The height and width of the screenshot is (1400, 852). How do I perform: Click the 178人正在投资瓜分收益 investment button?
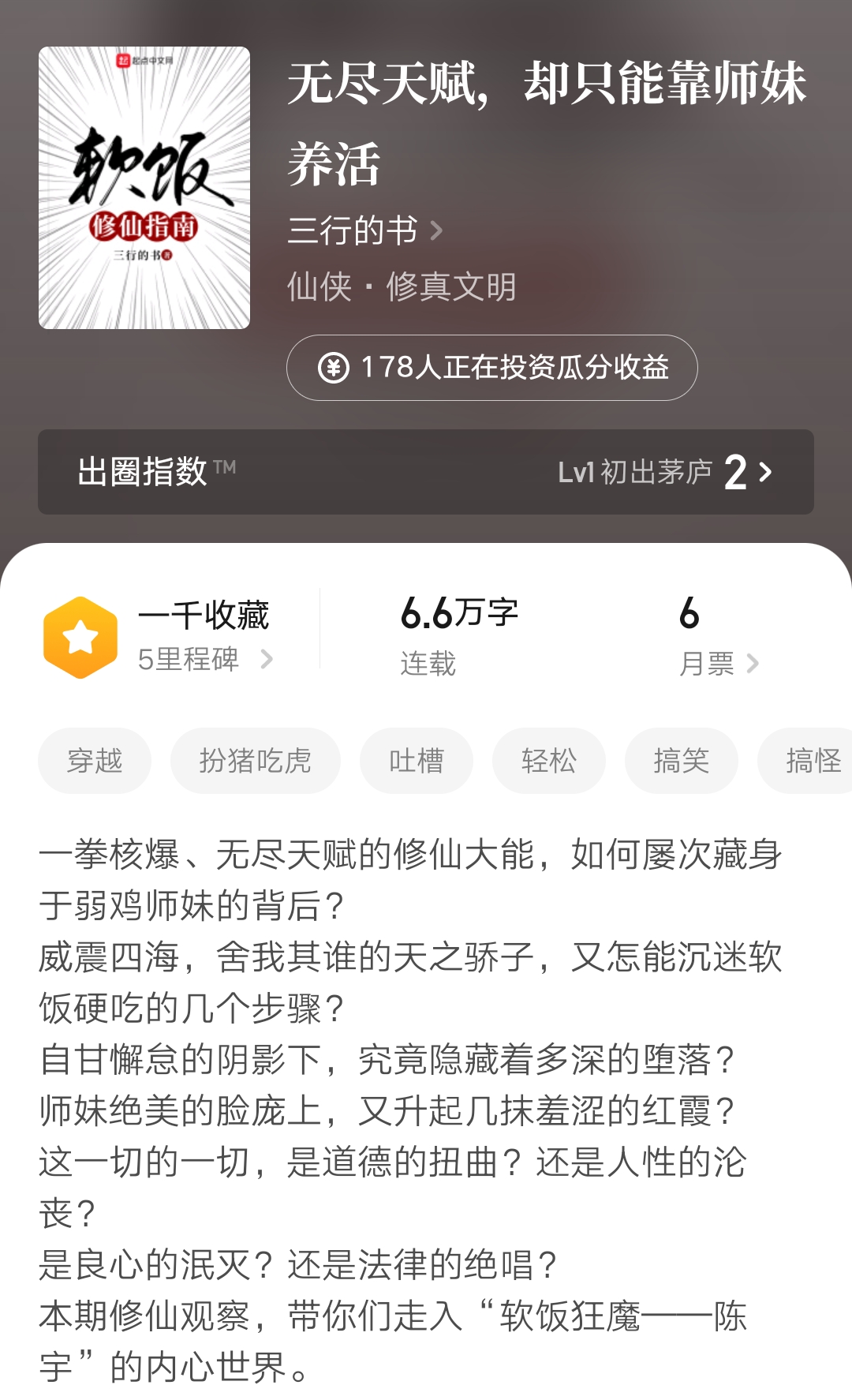(493, 367)
